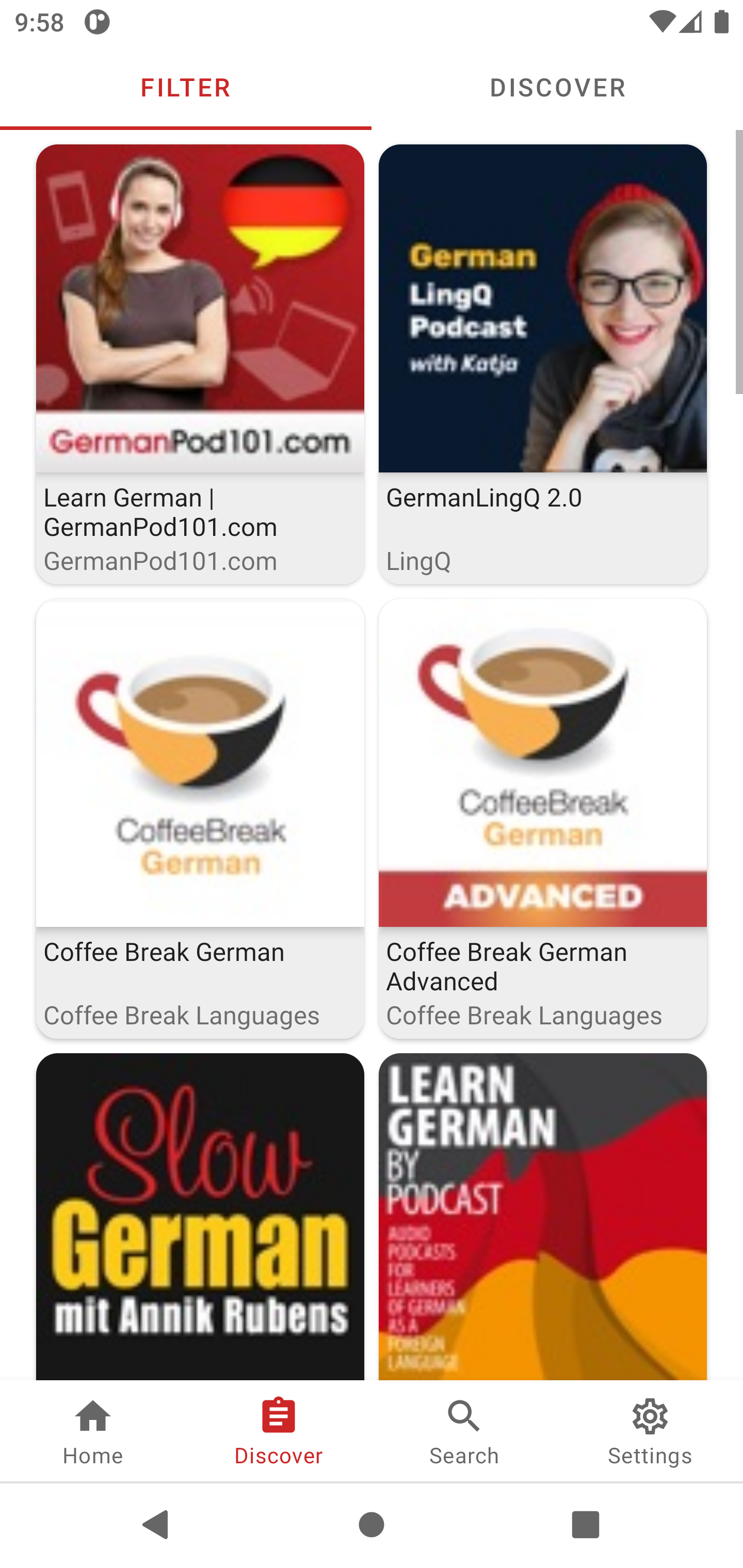
Task: Open the Settings bottom tab
Action: click(650, 1431)
